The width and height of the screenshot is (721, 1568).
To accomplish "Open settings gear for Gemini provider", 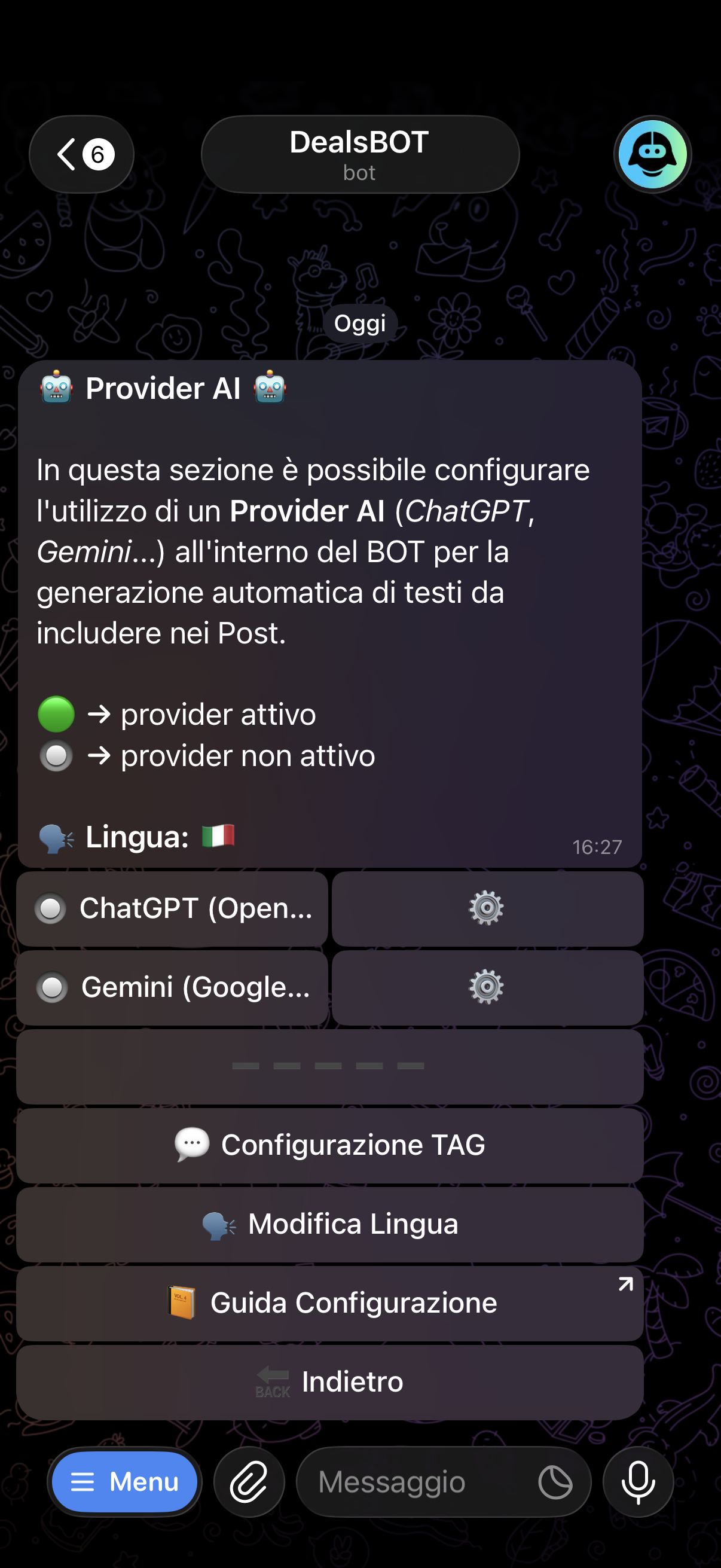I will pos(487,987).
